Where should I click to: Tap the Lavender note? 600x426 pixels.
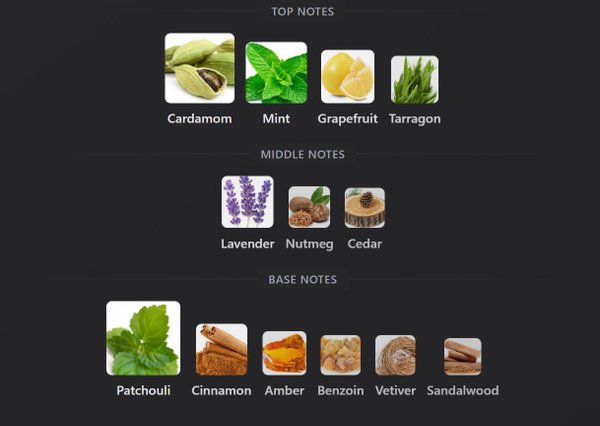pyautogui.click(x=247, y=202)
